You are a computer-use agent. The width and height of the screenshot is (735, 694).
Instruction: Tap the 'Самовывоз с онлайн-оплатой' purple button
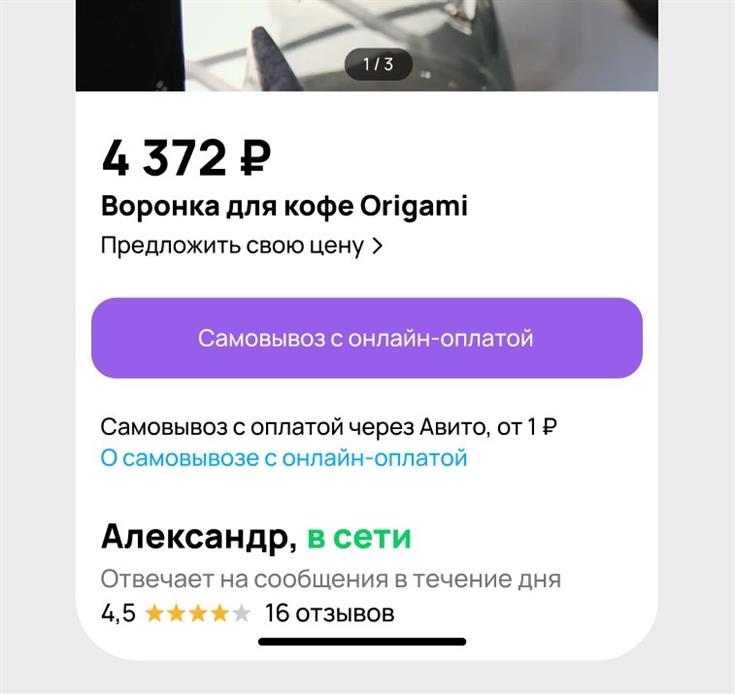click(x=366, y=338)
